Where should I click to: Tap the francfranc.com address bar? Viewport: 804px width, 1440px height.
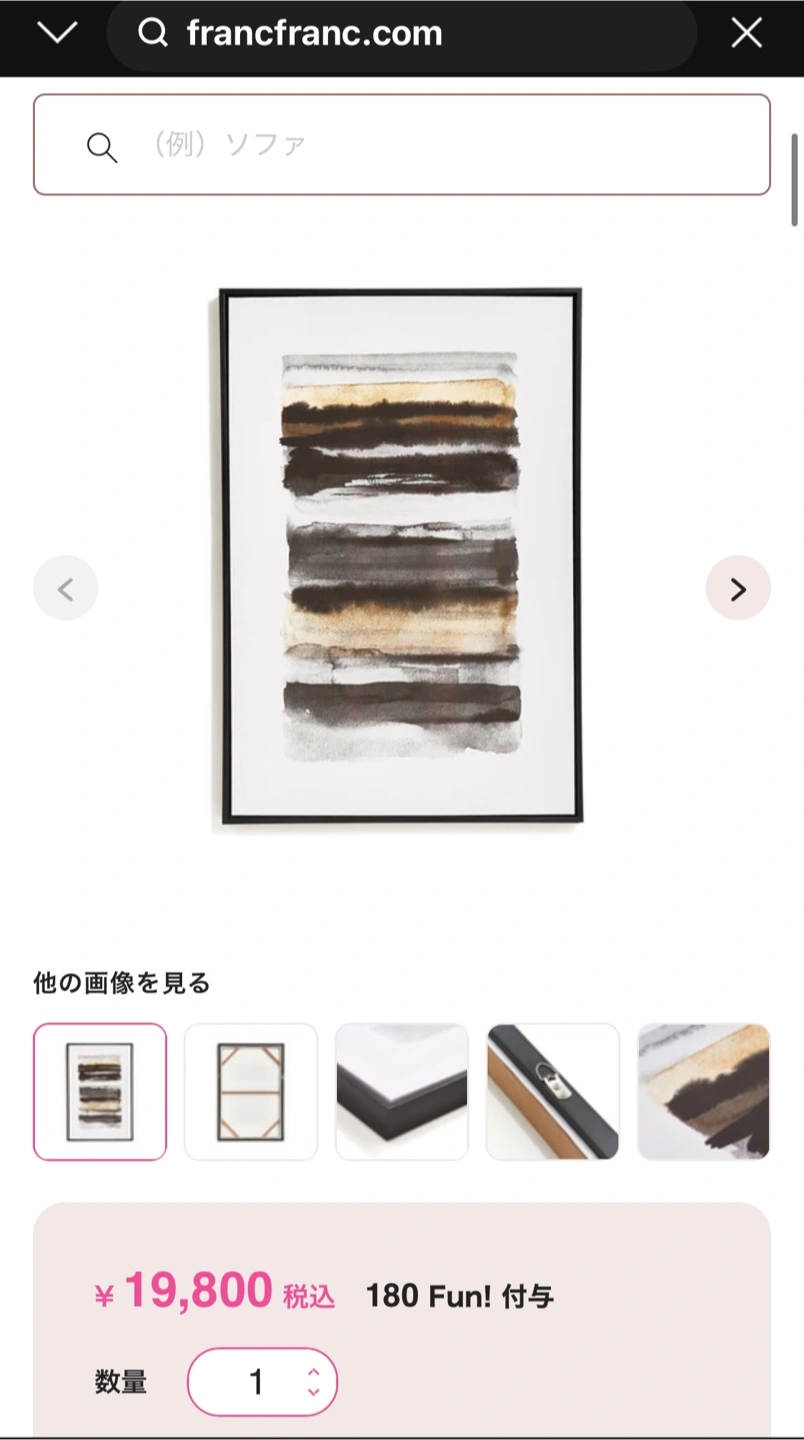click(400, 33)
